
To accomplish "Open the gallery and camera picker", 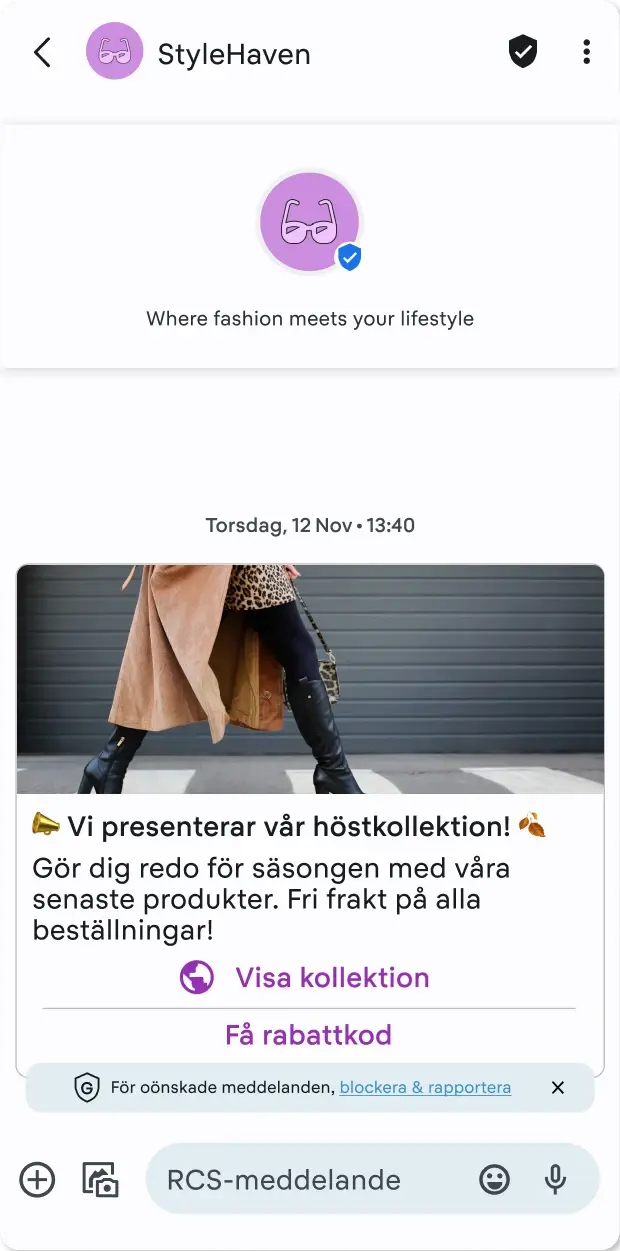I will pos(100,1180).
